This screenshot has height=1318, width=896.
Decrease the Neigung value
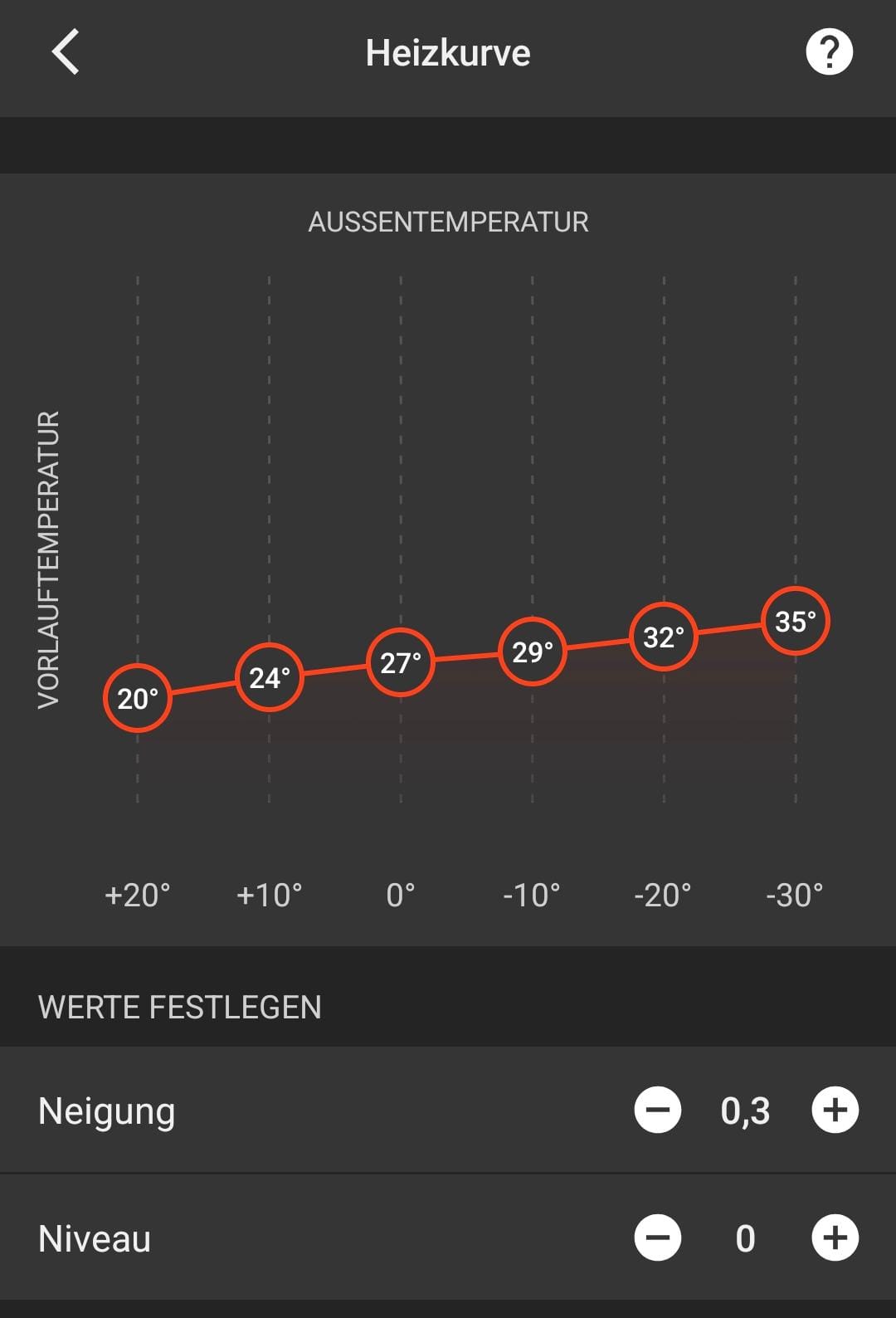pyautogui.click(x=658, y=1111)
